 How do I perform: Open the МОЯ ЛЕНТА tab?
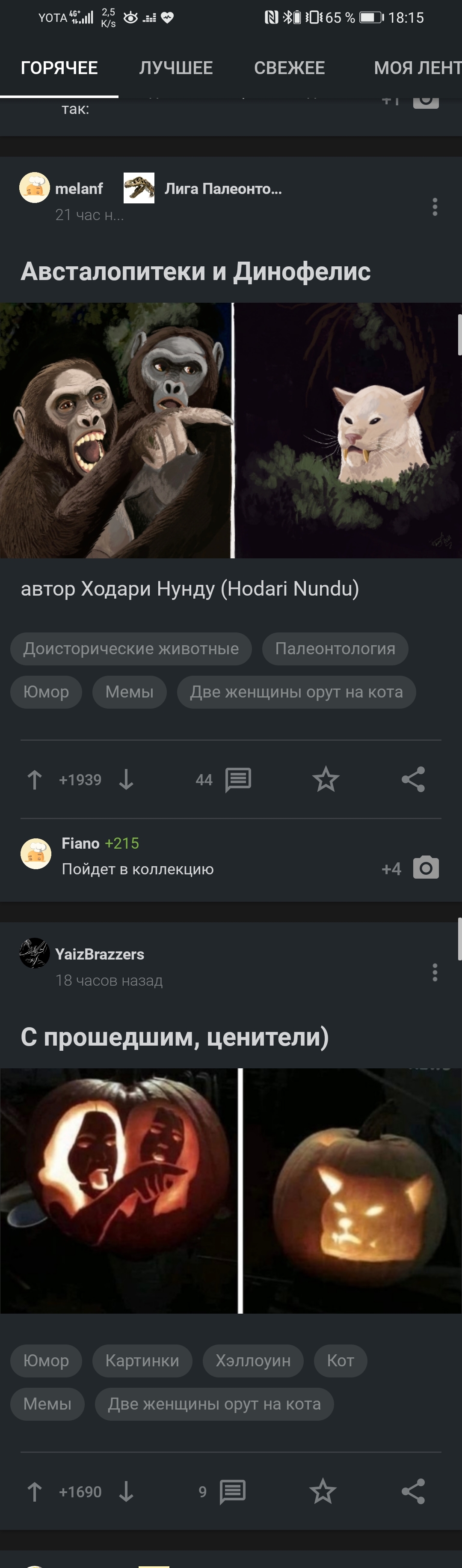[417, 68]
